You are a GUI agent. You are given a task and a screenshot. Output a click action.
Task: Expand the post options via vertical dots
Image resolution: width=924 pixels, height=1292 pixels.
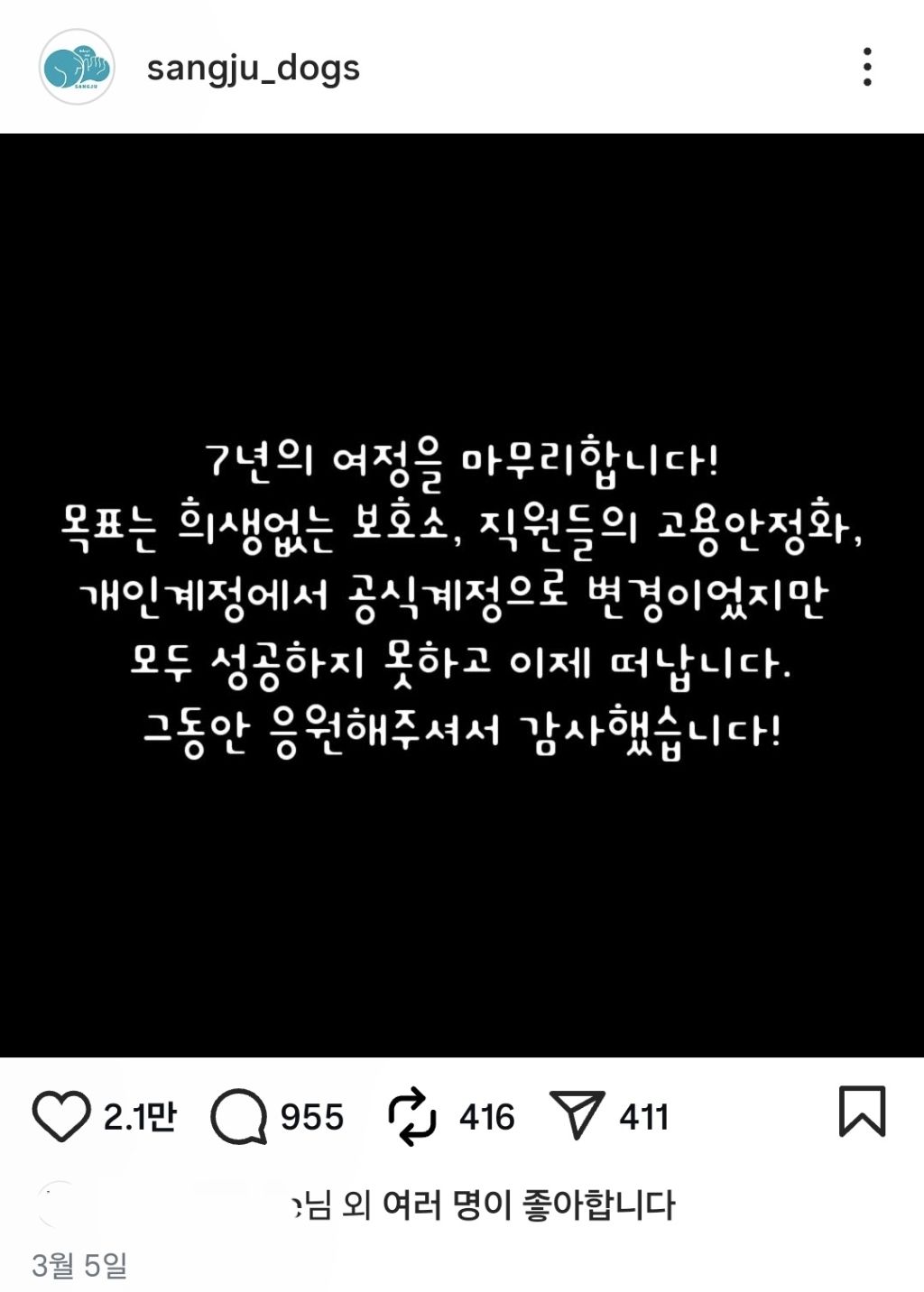pos(869,65)
